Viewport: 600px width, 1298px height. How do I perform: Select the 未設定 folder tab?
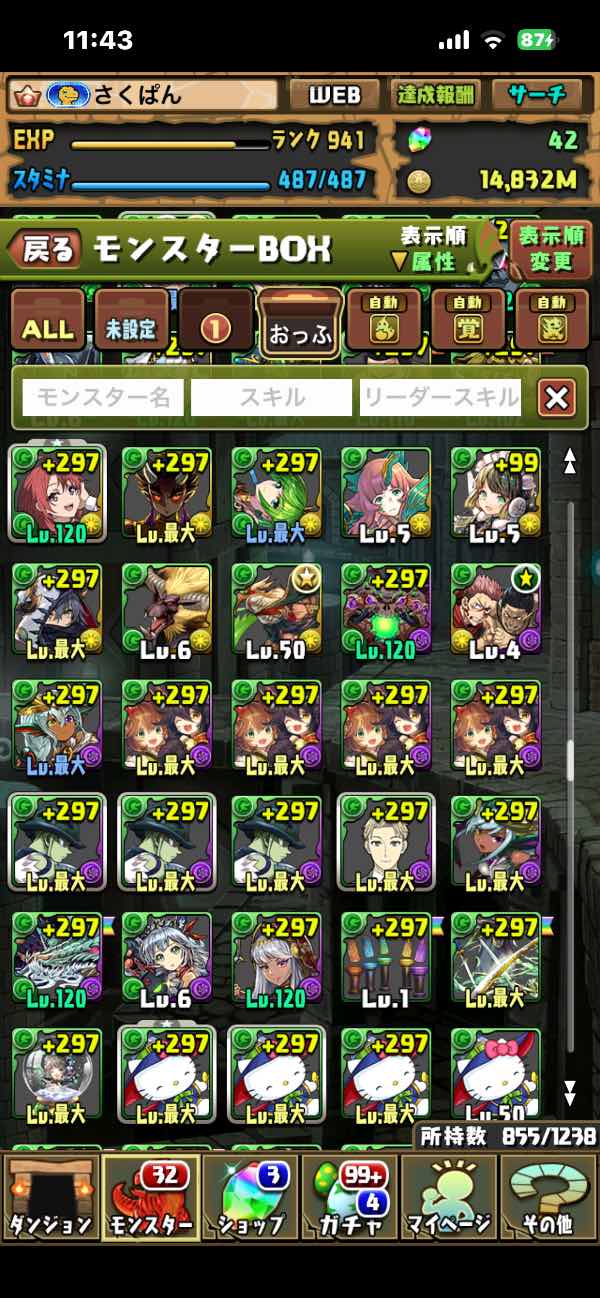(x=131, y=328)
